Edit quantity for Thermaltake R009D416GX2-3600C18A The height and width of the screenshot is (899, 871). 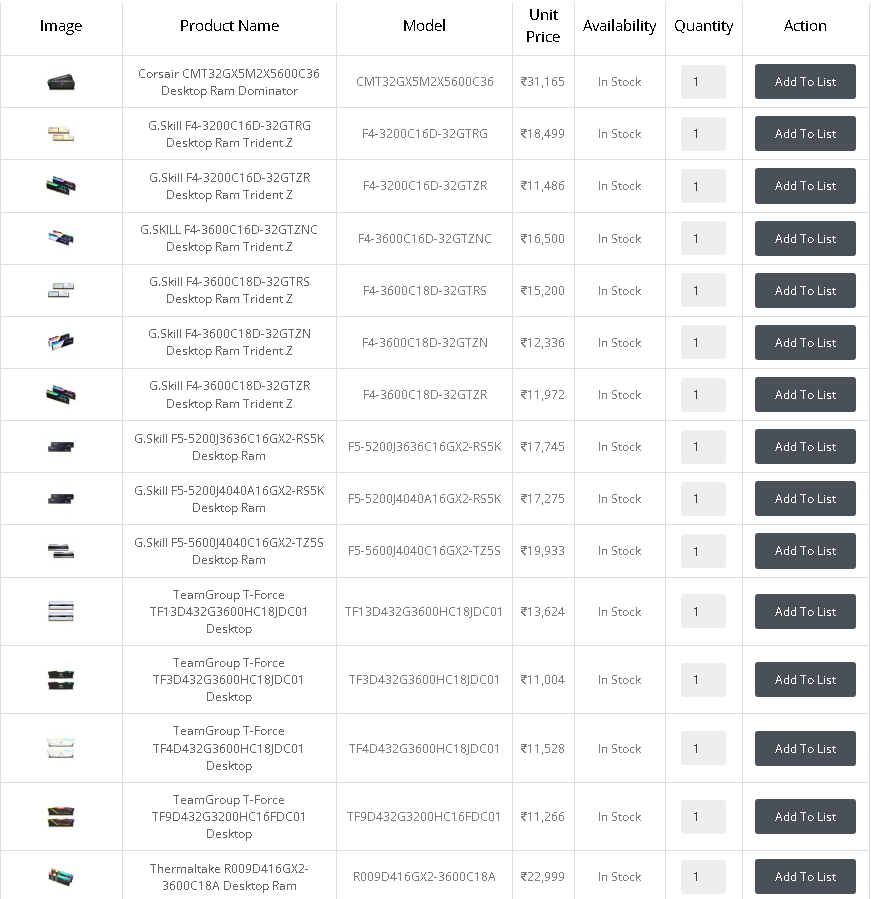click(x=703, y=877)
